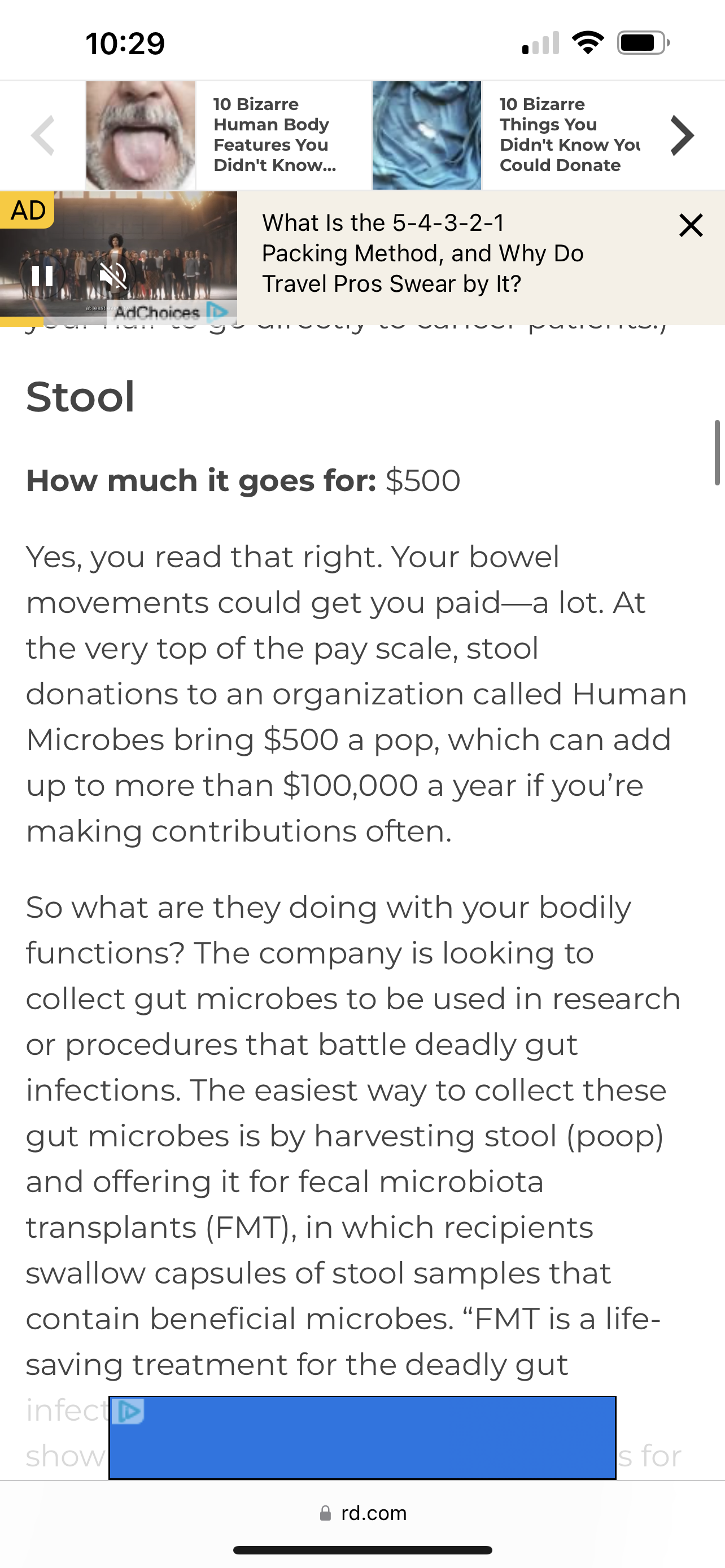This screenshot has height=1568, width=725.
Task: Tap the blue banner ad
Action: (x=362, y=1438)
